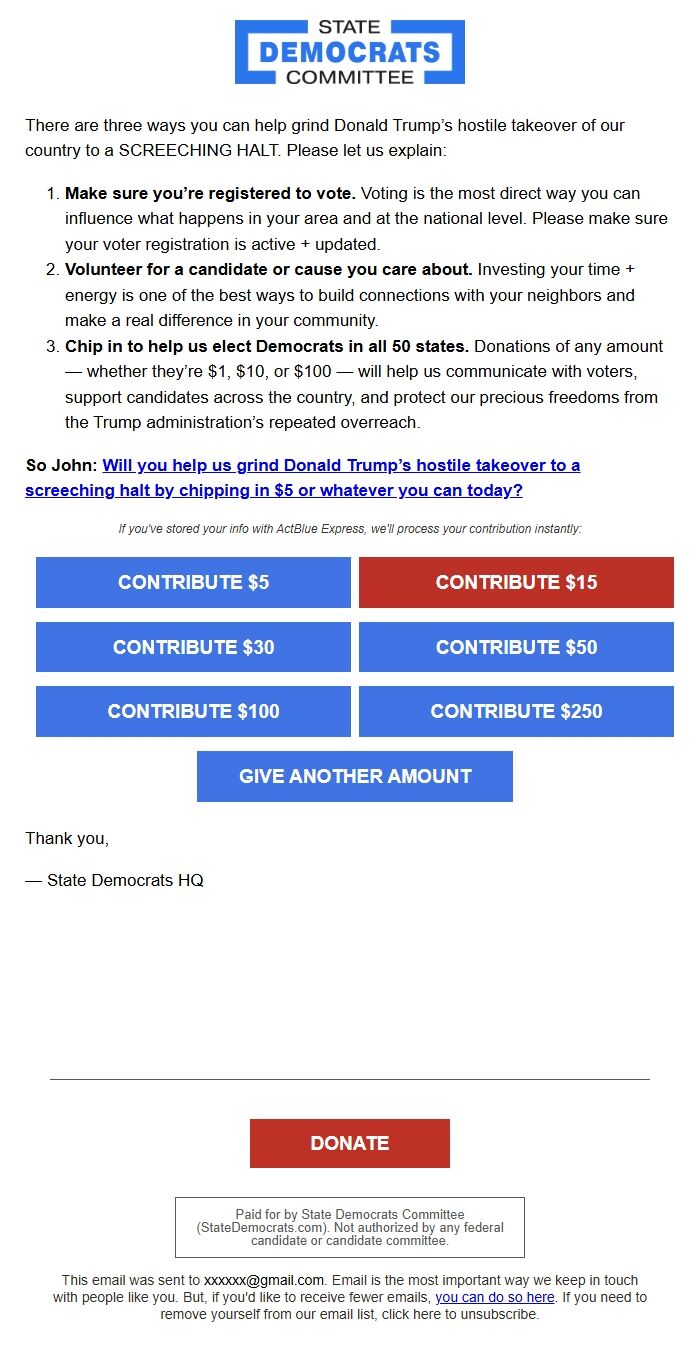Pick the CONTRIBUTE $100 option

click(x=193, y=711)
